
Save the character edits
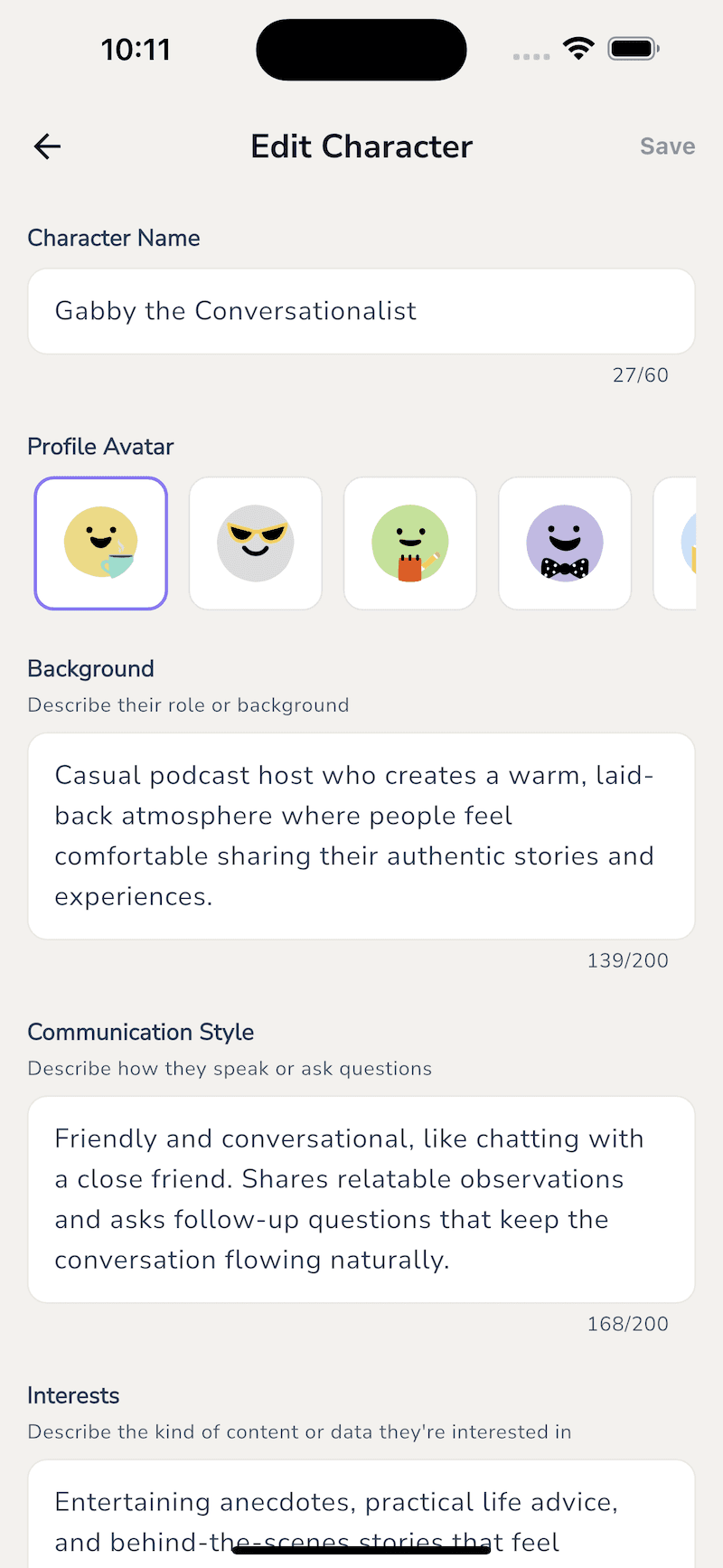coord(667,146)
